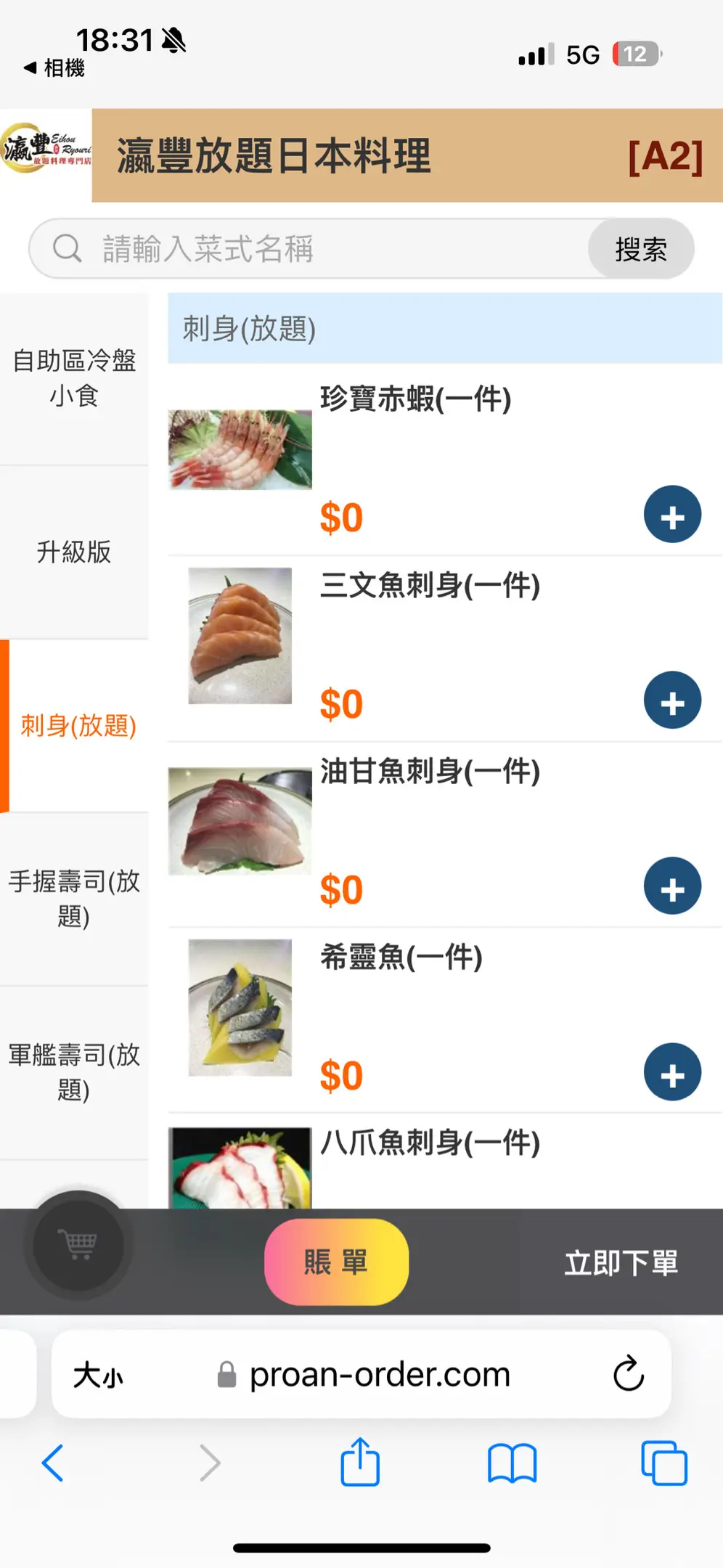The height and width of the screenshot is (1568, 723).
Task: Open the shopping cart icon
Action: coord(79,1244)
